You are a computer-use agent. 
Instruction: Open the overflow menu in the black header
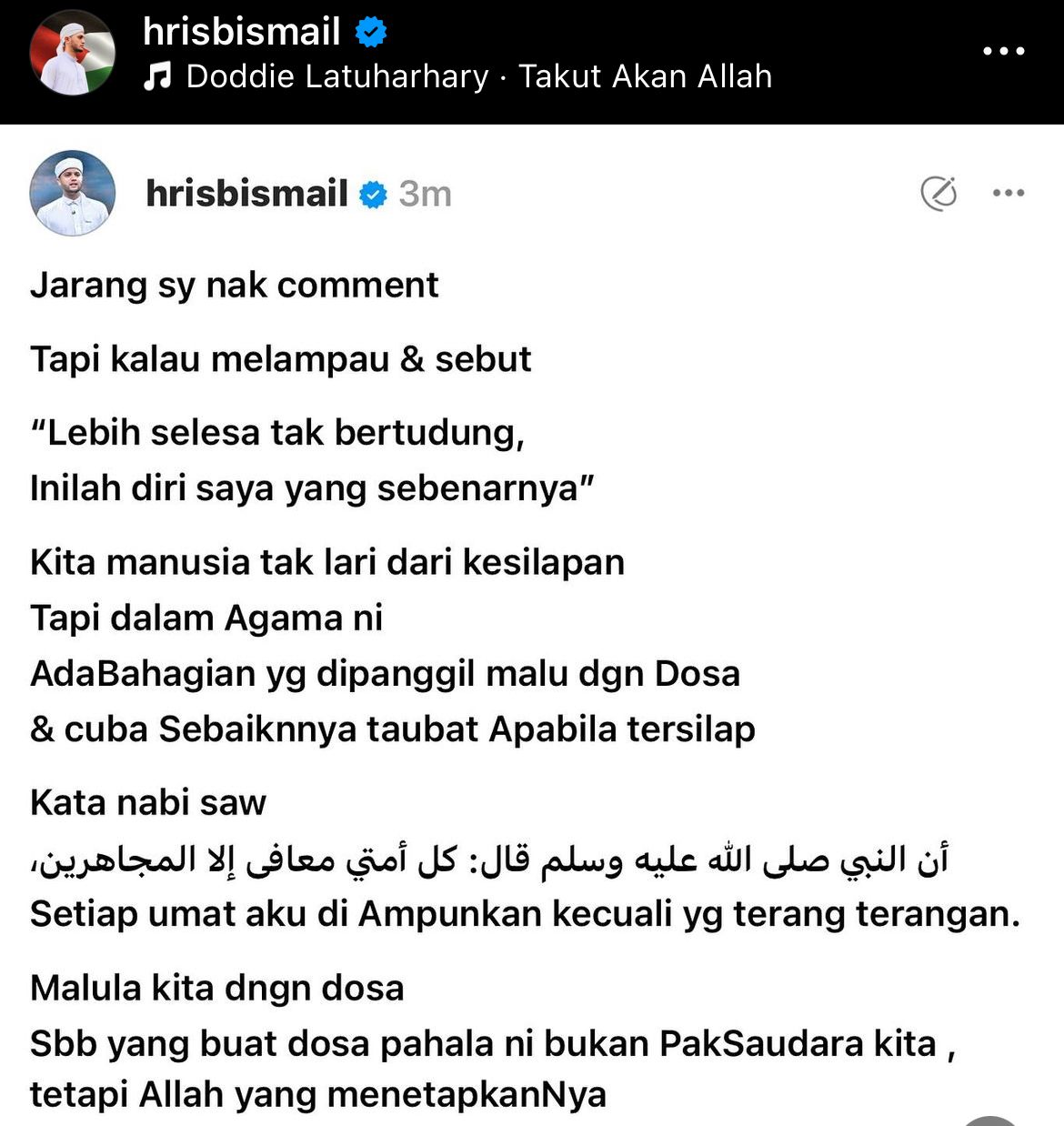1004,52
